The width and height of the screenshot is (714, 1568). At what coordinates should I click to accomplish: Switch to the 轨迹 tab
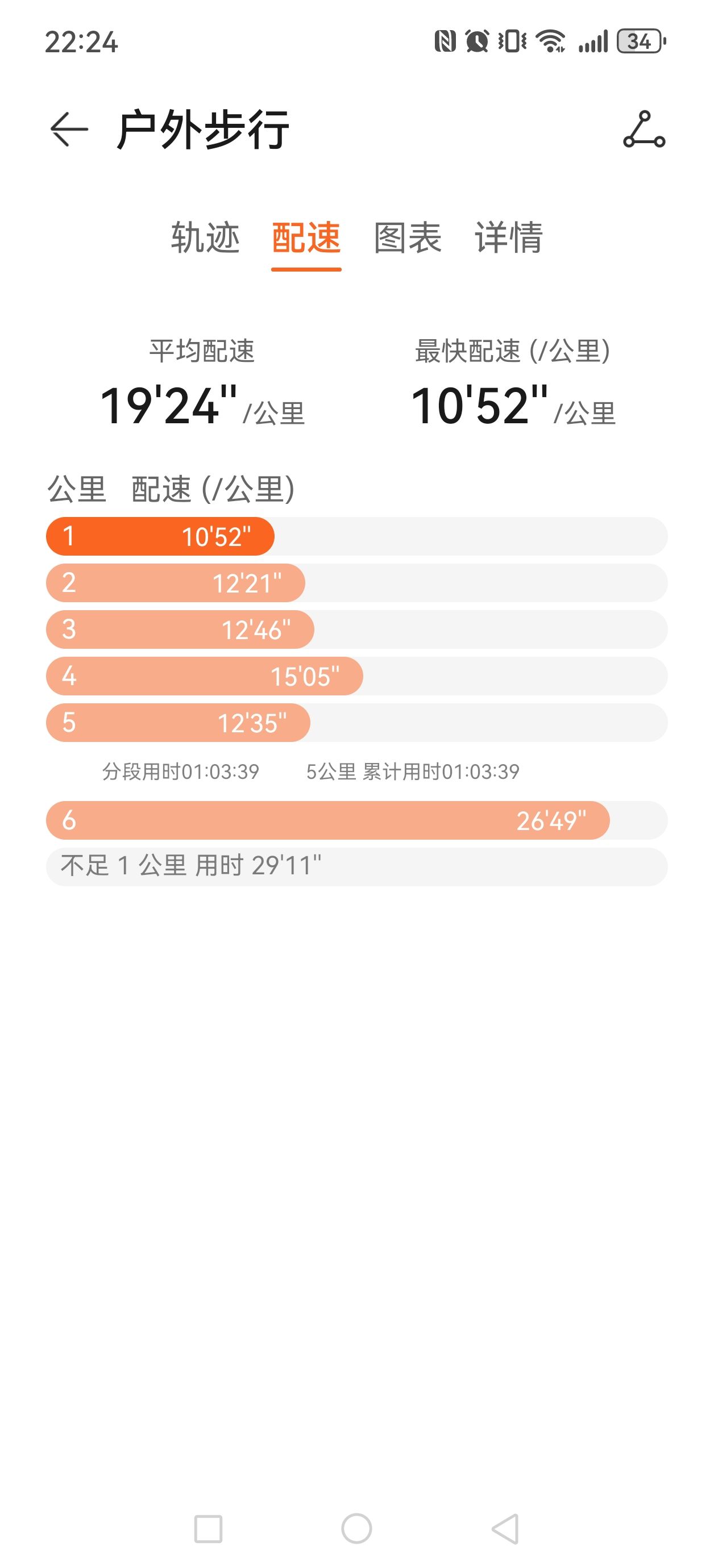pyautogui.click(x=205, y=237)
